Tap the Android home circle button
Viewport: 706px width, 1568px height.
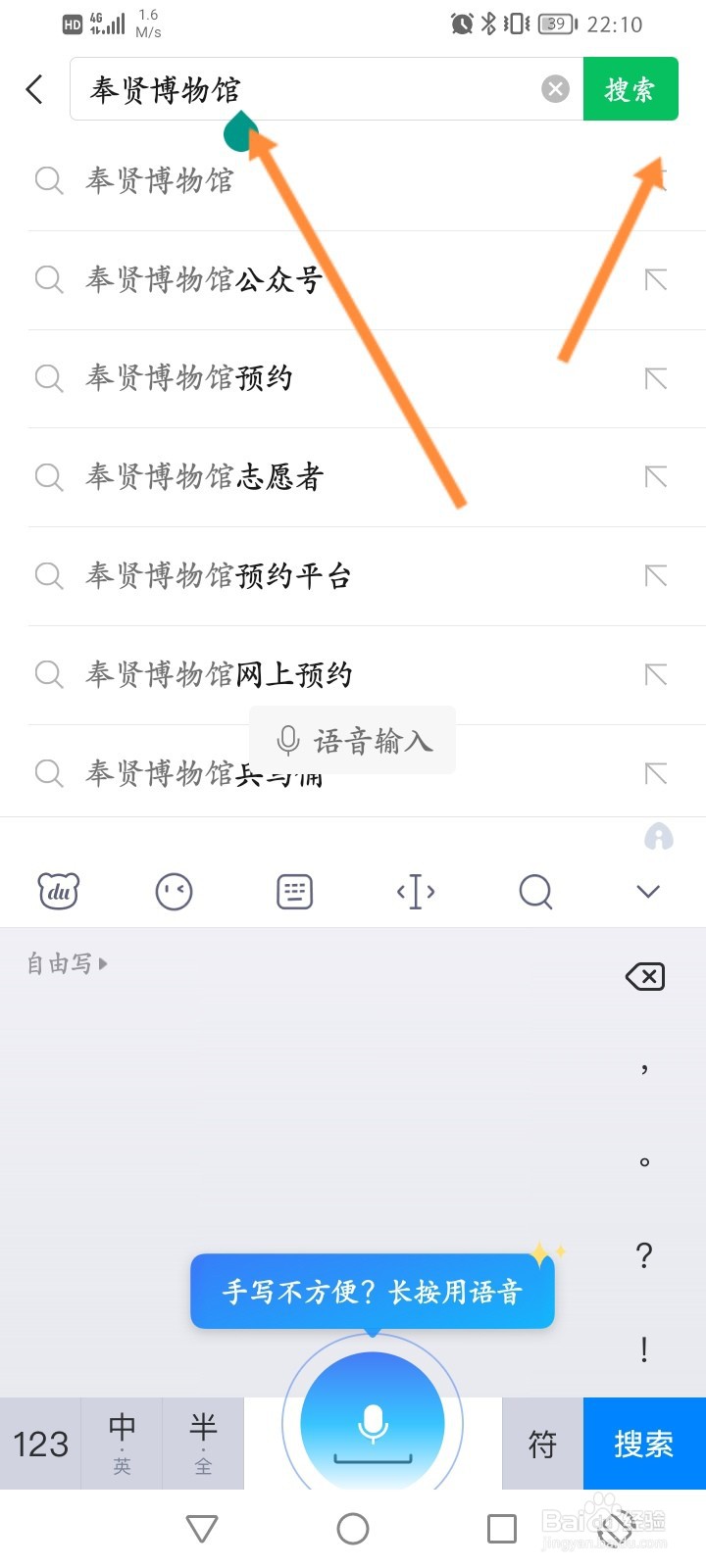click(353, 1528)
